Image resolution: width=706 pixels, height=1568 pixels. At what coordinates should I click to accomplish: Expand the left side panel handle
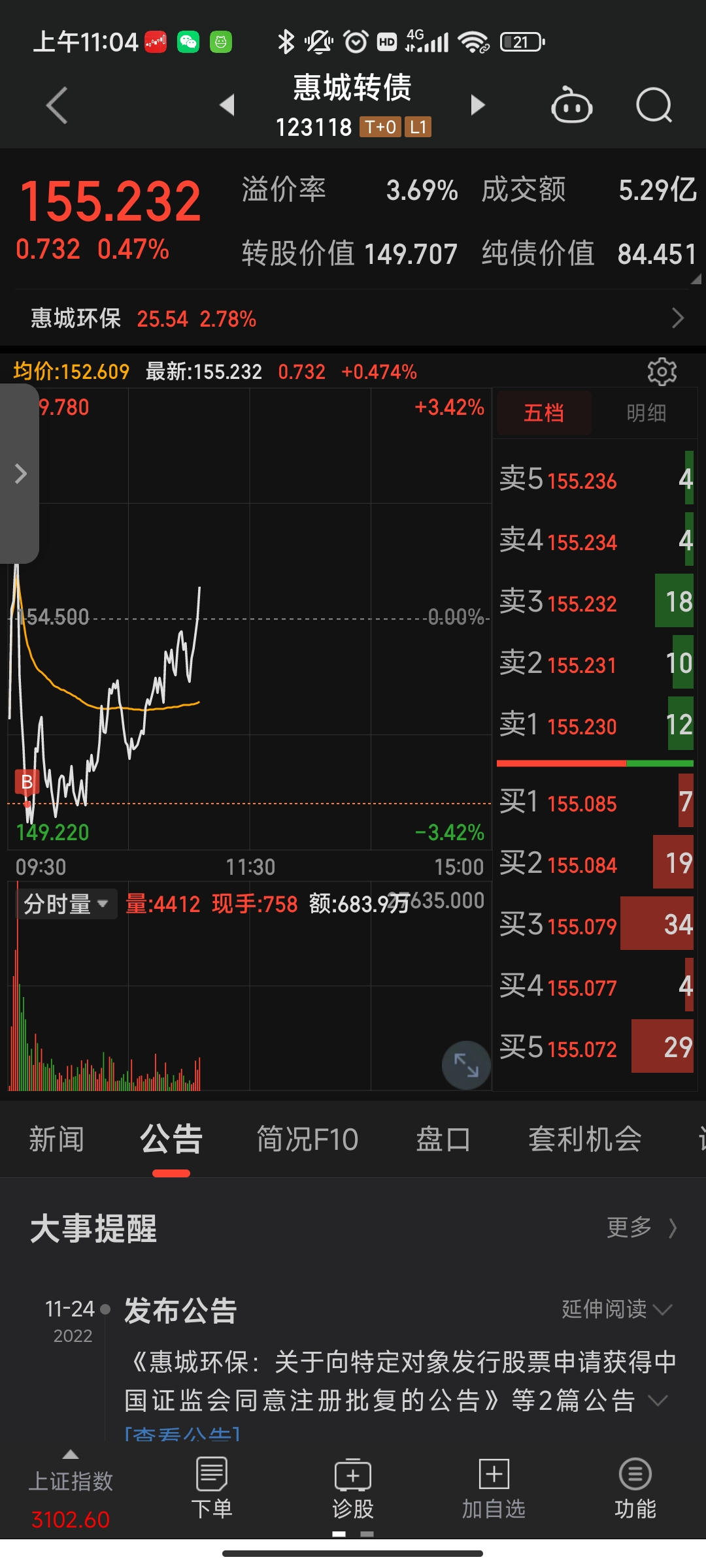pyautogui.click(x=20, y=474)
